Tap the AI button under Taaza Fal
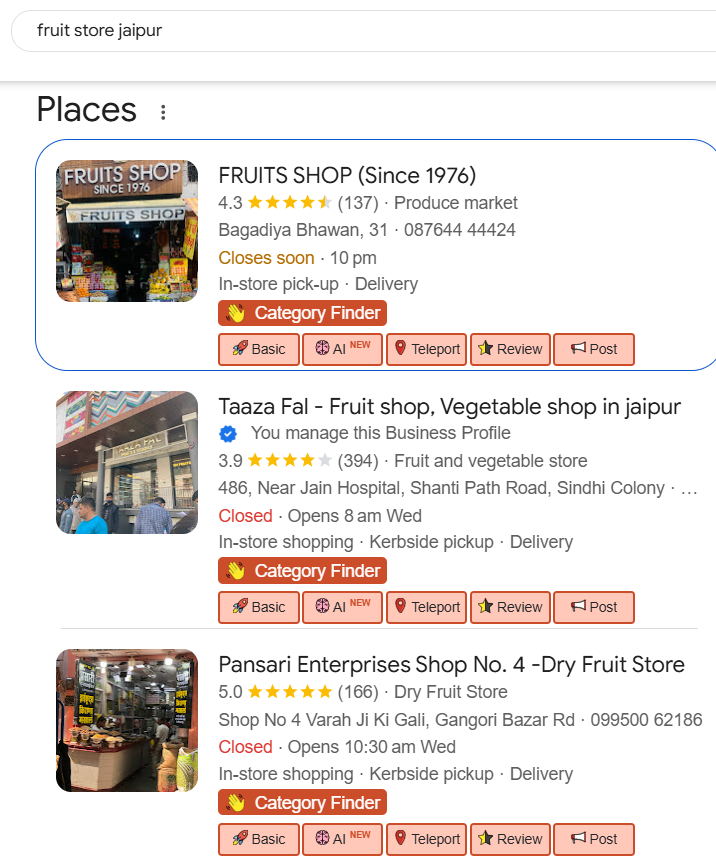This screenshot has height=858, width=716. click(x=343, y=607)
